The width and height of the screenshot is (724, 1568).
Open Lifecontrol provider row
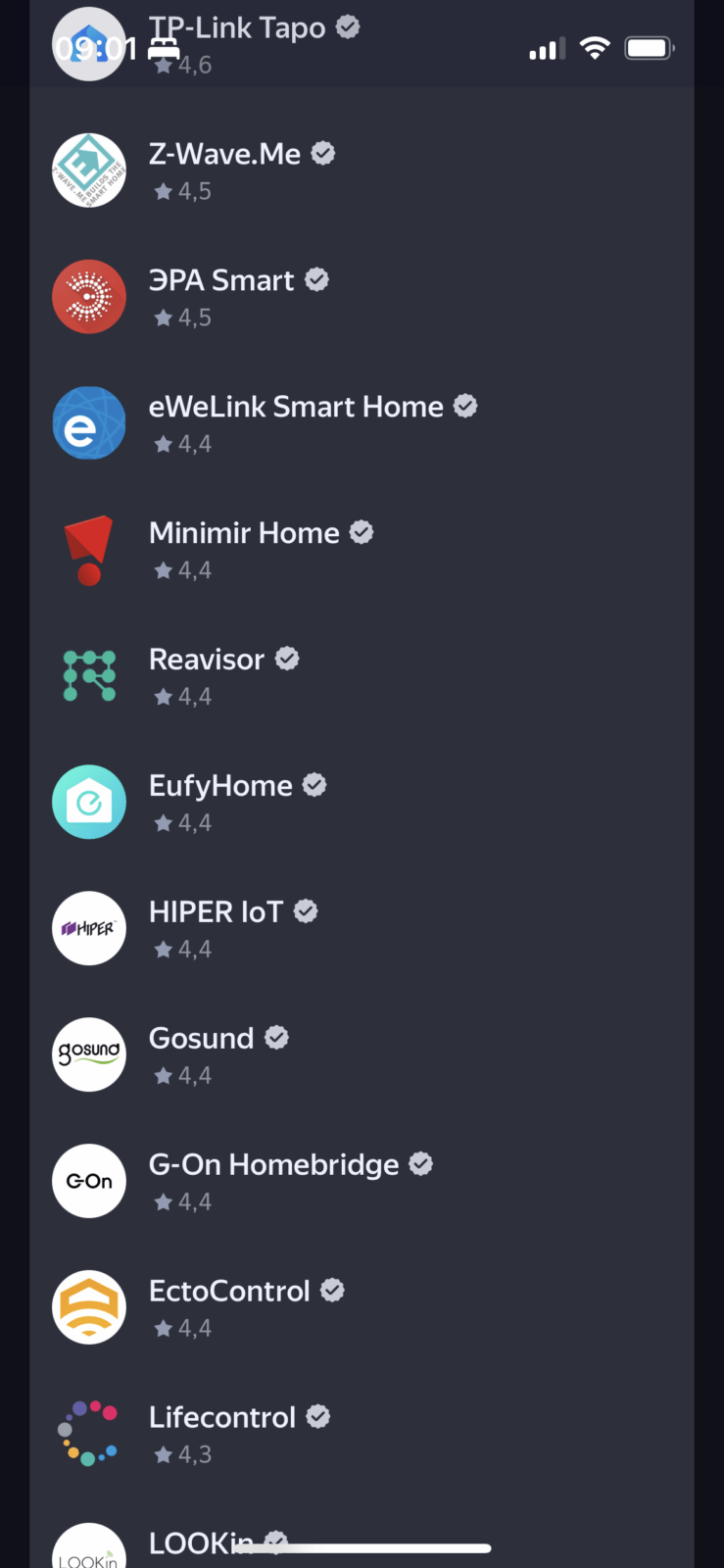(223, 1435)
